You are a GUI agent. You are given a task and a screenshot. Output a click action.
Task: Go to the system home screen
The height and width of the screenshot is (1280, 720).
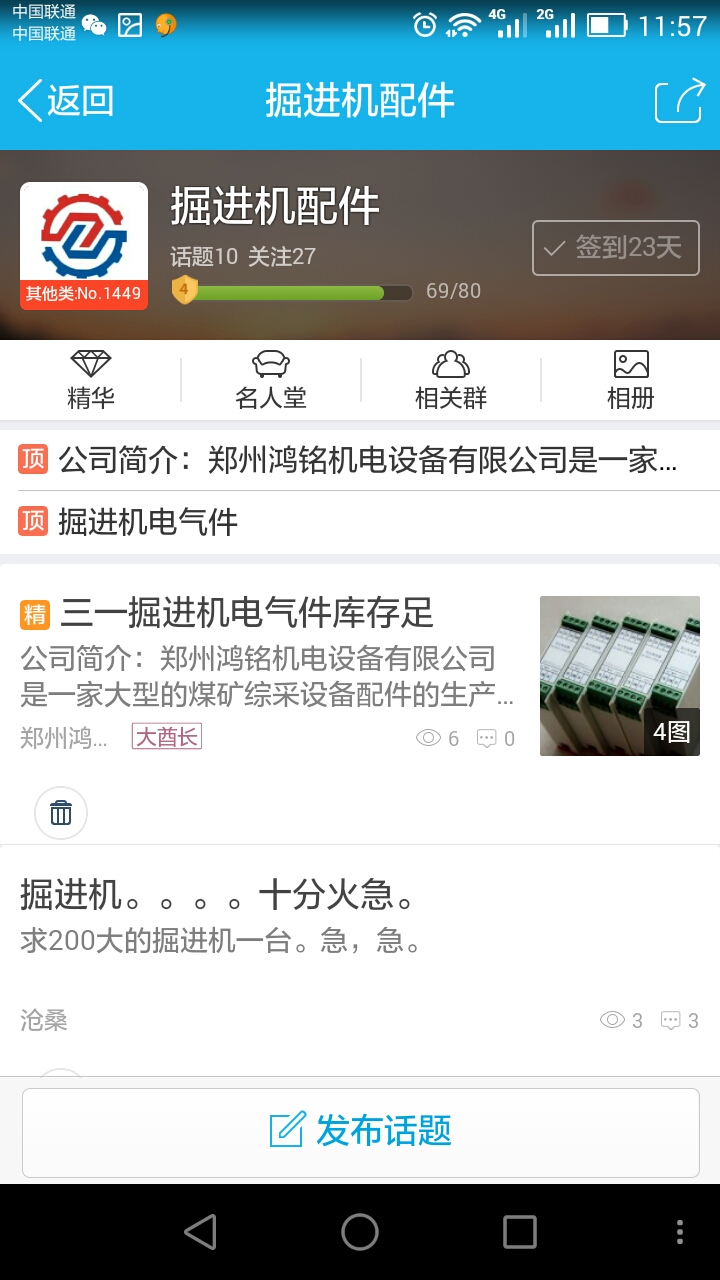[360, 1232]
